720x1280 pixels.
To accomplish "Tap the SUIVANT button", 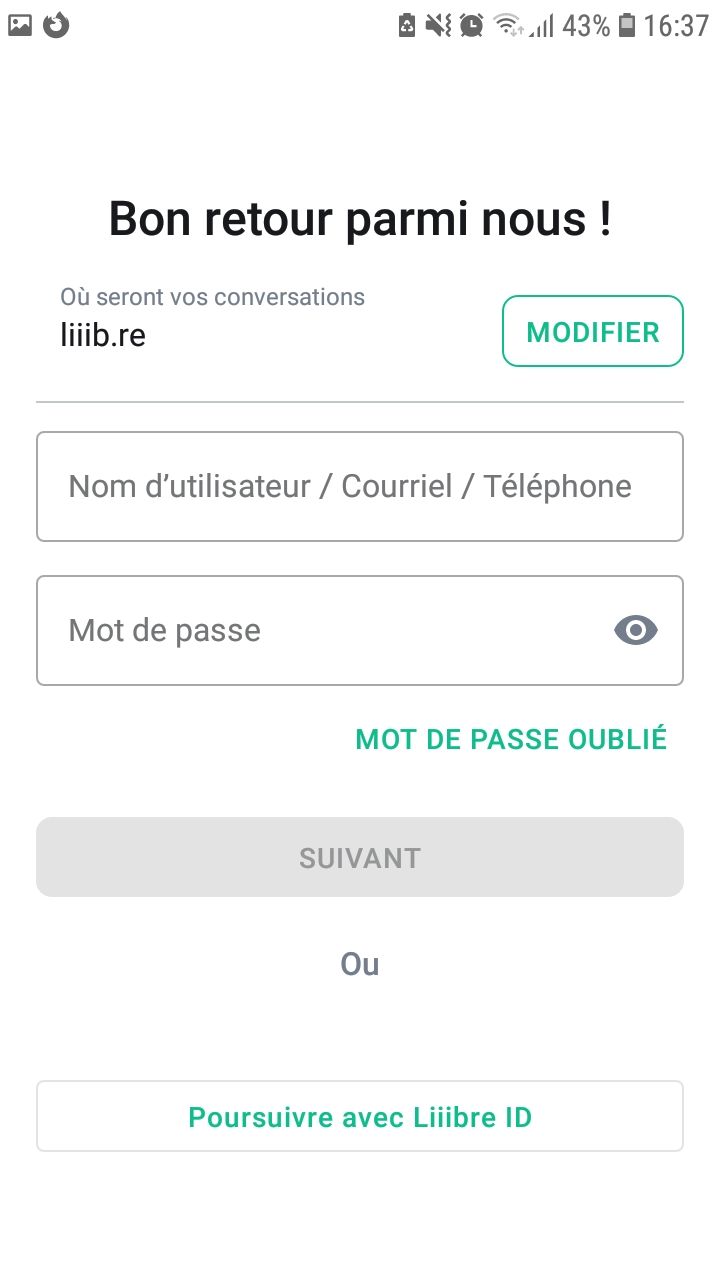I will 360,857.
